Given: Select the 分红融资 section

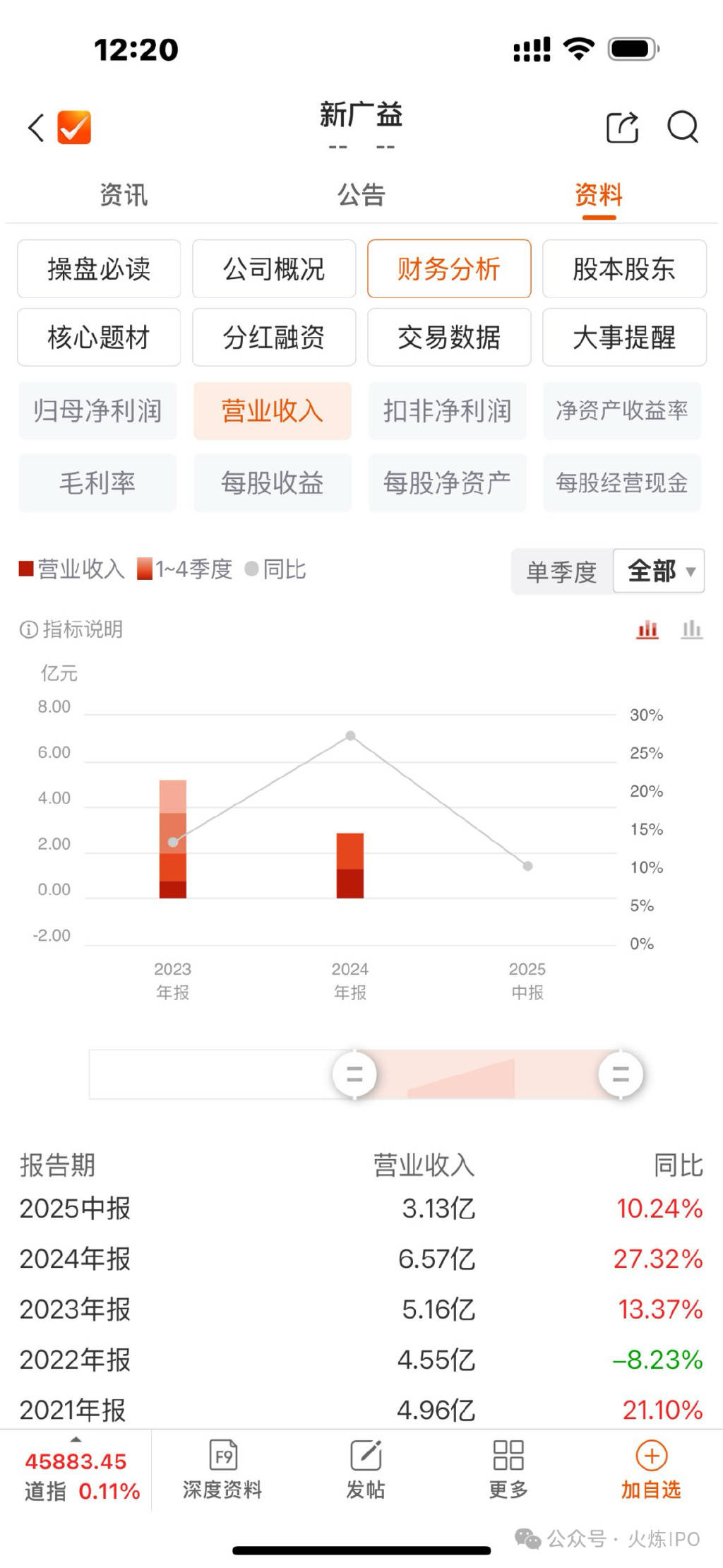Looking at the screenshot, I should click(274, 338).
